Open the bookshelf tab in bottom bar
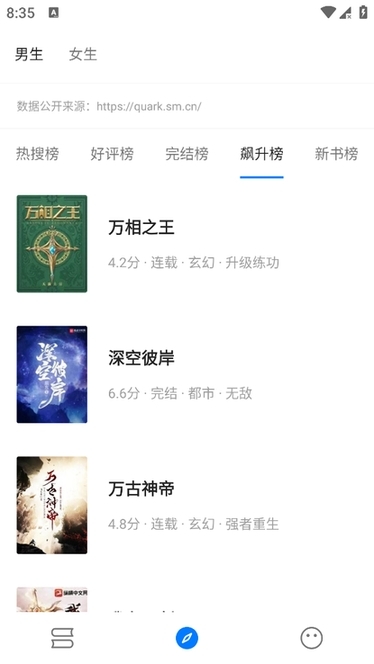This screenshot has width=374, height=664. [62, 638]
